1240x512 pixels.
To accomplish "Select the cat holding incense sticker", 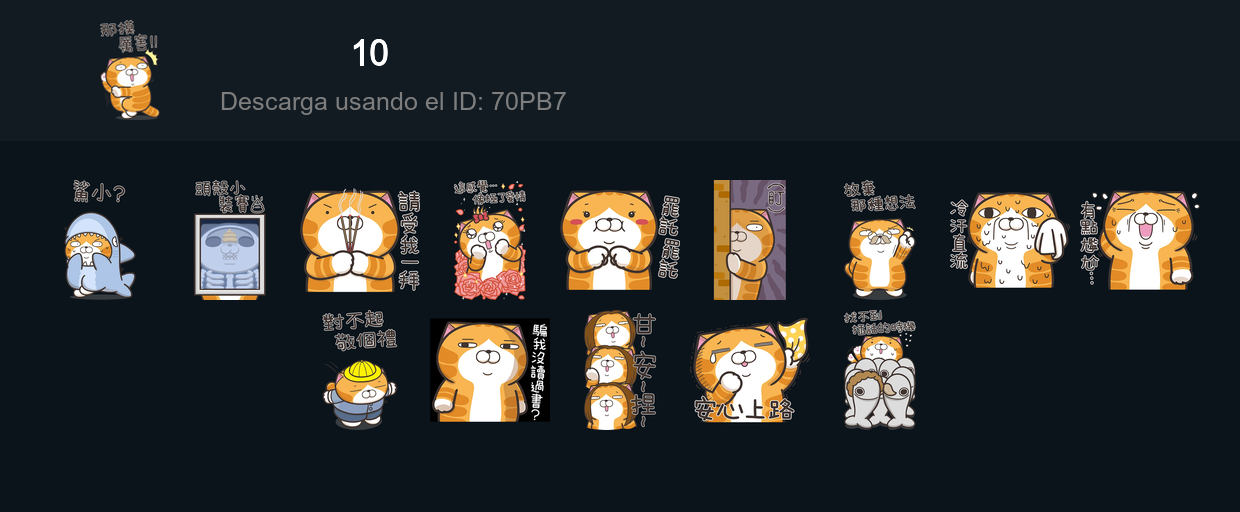I will point(360,240).
